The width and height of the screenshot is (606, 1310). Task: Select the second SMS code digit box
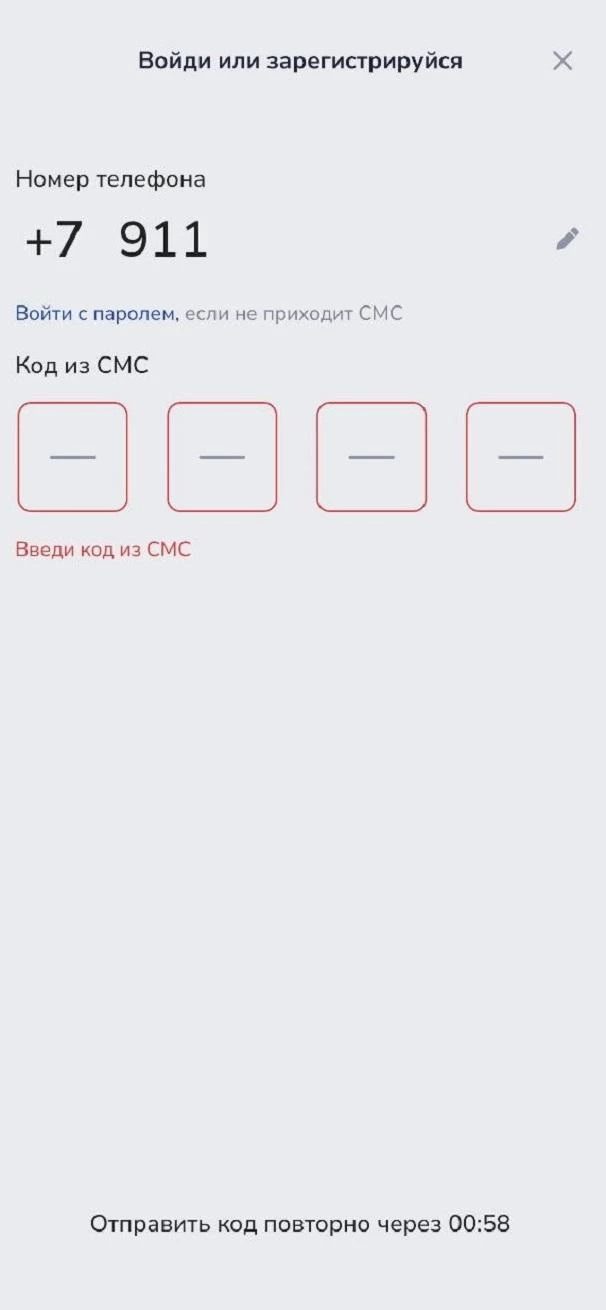[222, 457]
